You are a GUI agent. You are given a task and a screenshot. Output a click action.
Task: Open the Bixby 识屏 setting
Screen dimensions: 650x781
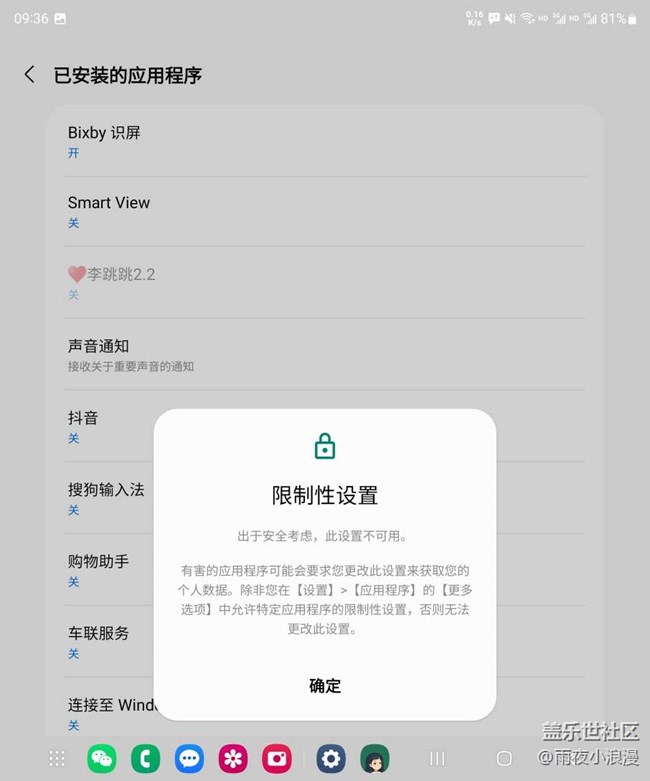pos(104,141)
